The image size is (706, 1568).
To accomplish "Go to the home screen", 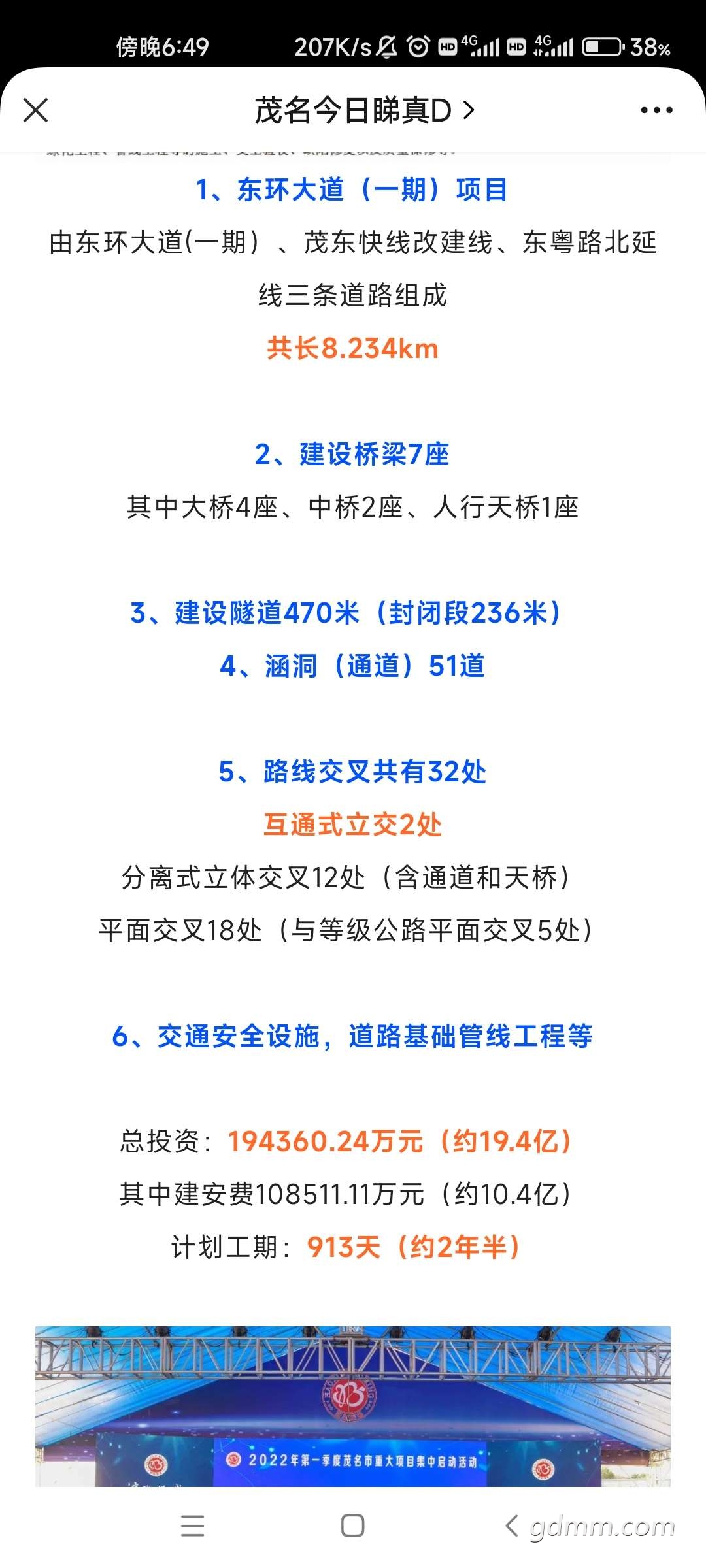I will click(x=353, y=1526).
